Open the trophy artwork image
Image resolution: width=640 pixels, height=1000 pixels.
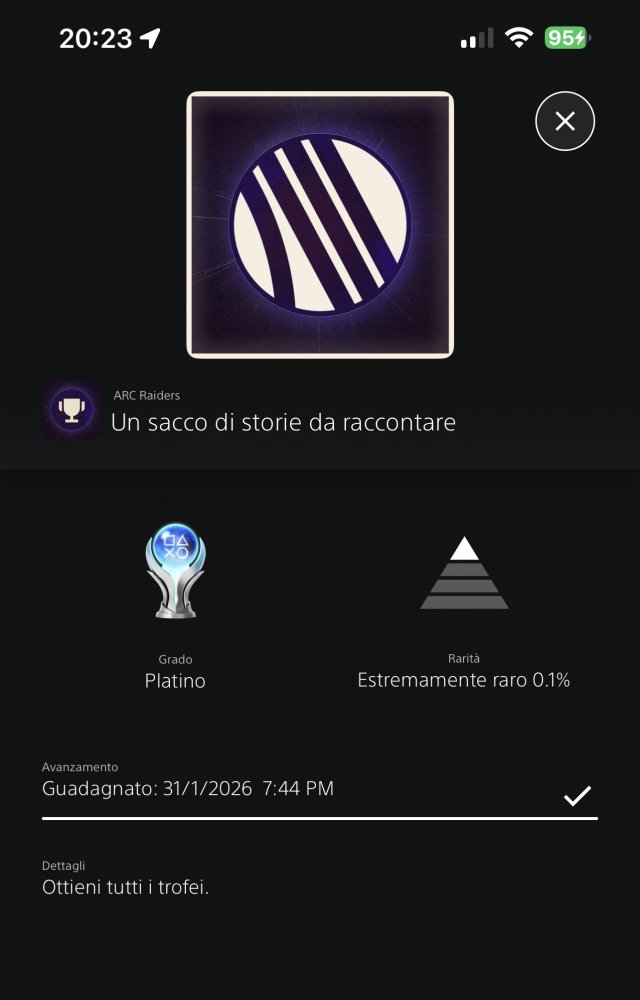point(320,224)
